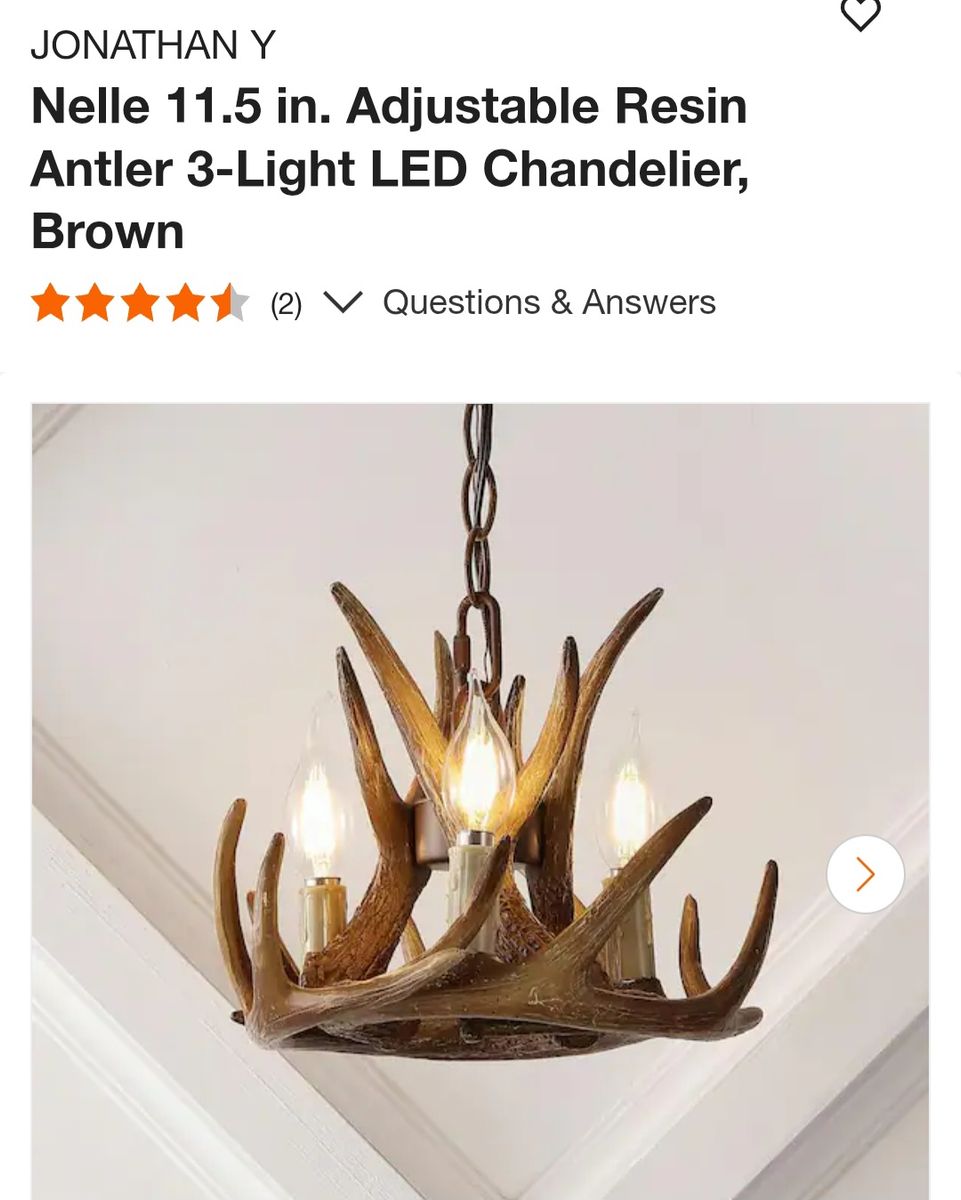Image resolution: width=961 pixels, height=1200 pixels.
Task: Save chandelier to favorites with heart icon
Action: [x=859, y=14]
